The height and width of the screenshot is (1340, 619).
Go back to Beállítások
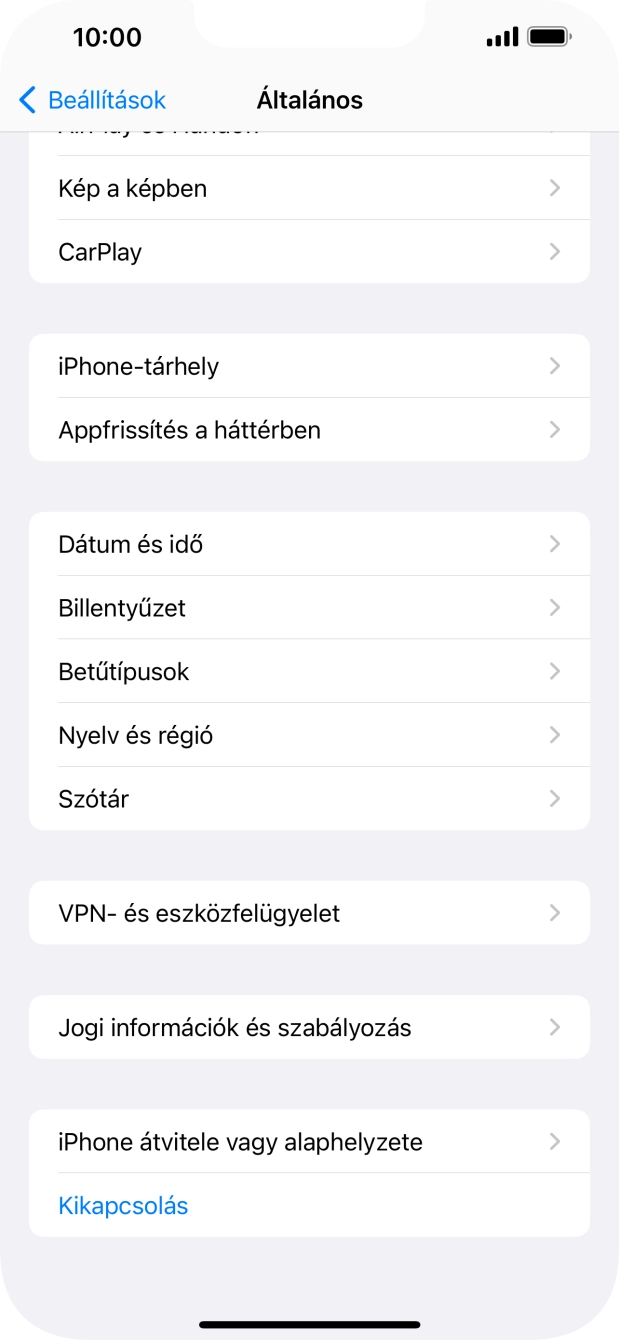[x=92, y=100]
